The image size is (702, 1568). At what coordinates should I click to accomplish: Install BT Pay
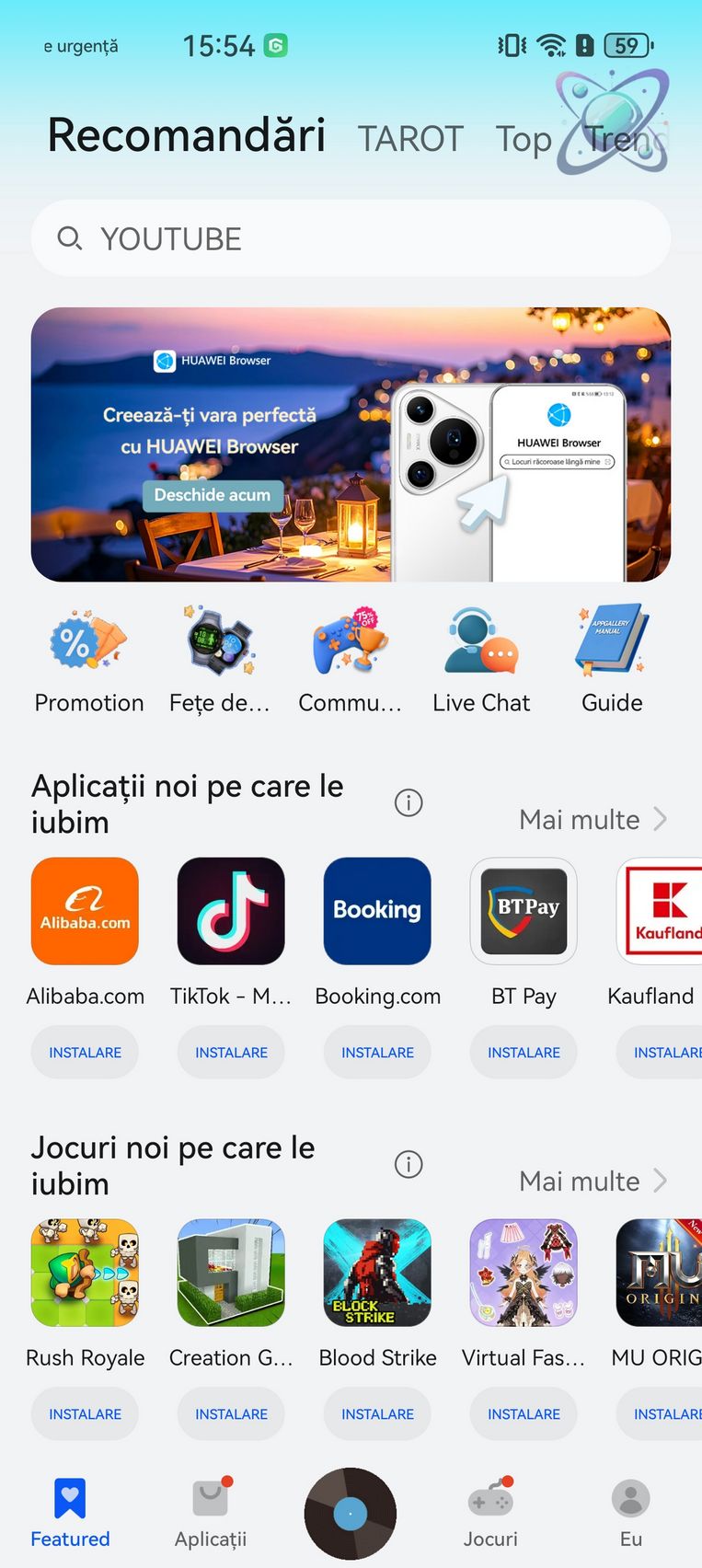pyautogui.click(x=524, y=1052)
